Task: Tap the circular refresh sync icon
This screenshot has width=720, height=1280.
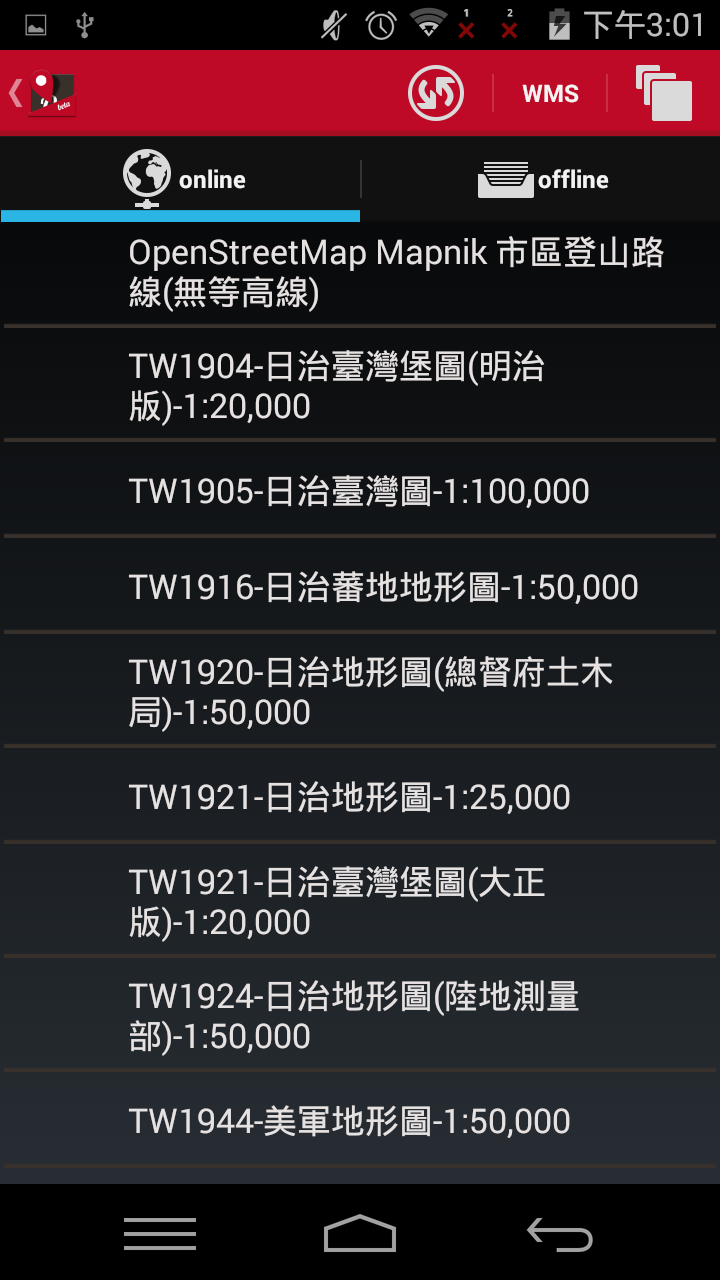Action: [x=436, y=93]
